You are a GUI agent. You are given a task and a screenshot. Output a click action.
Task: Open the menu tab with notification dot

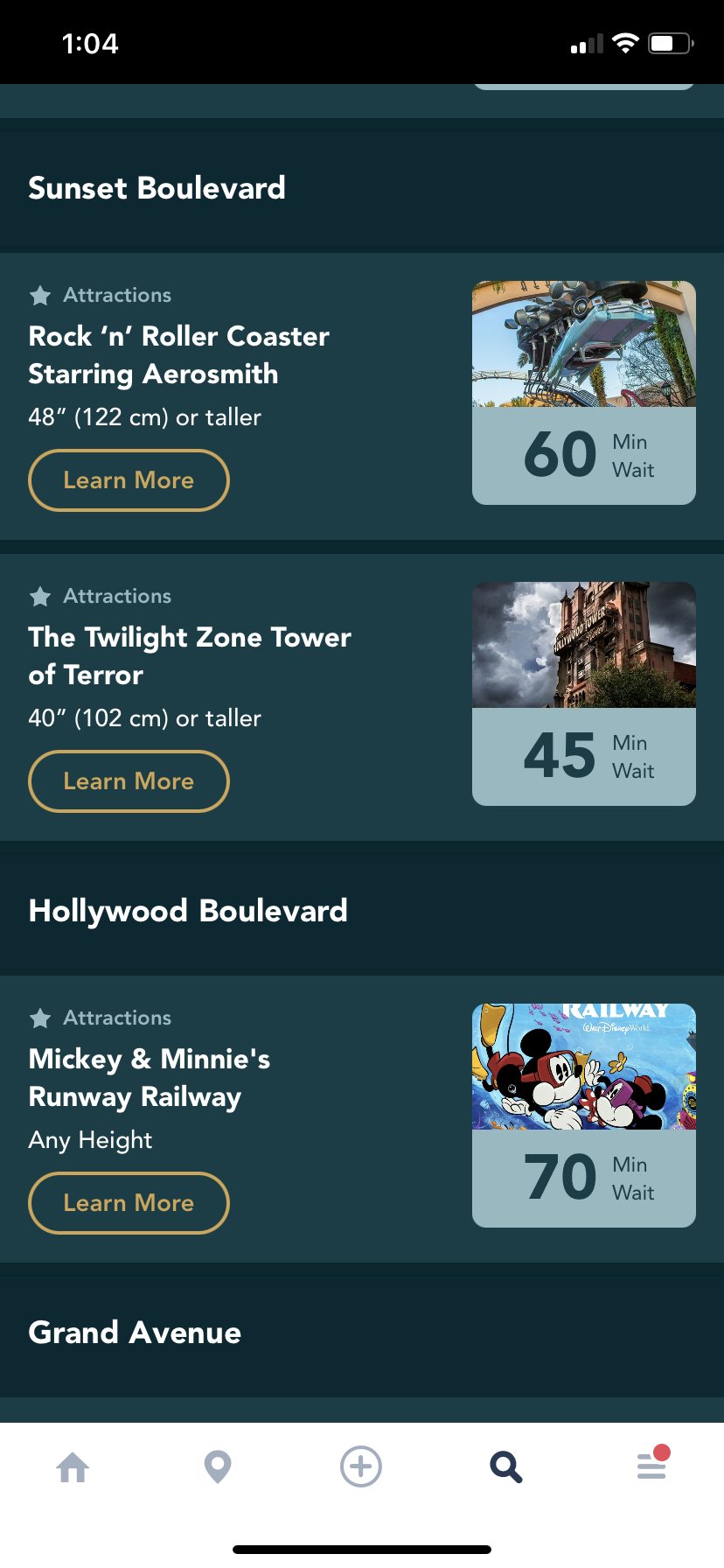[x=651, y=1466]
